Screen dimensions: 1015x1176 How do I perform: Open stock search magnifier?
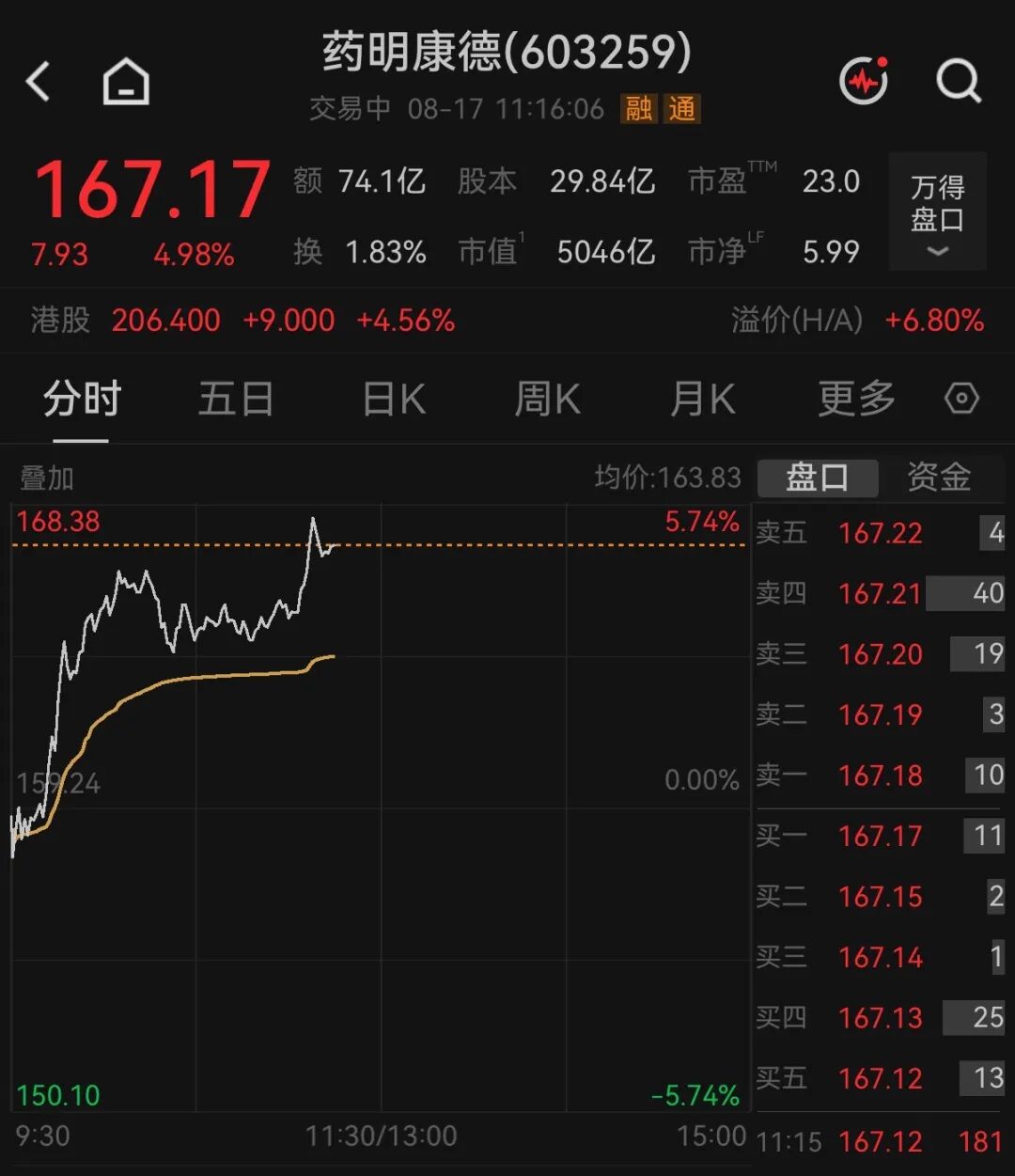[x=959, y=82]
